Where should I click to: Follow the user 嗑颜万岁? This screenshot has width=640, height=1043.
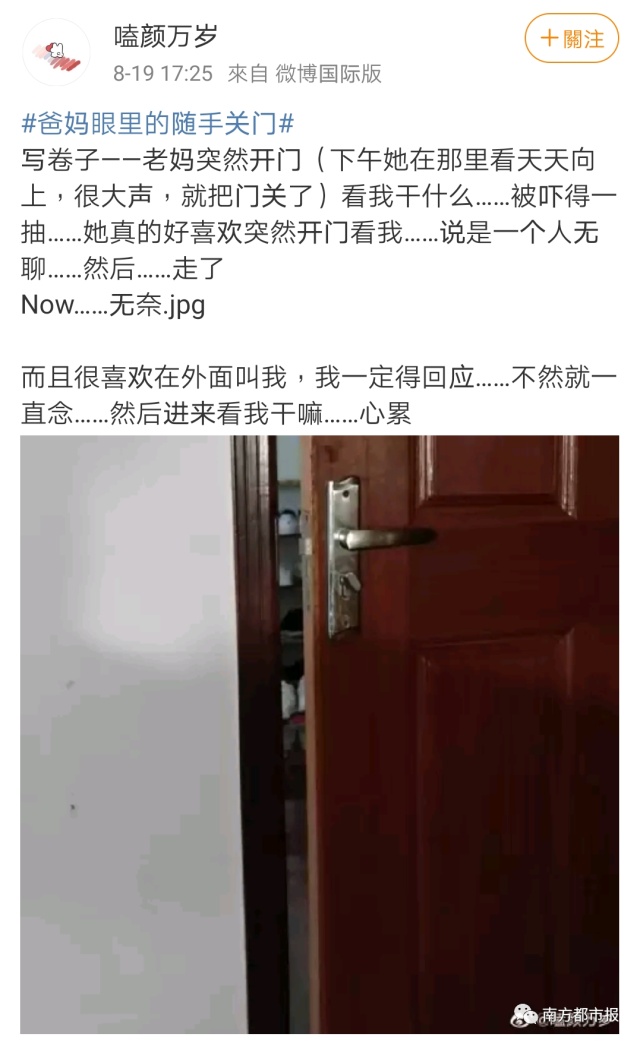coord(571,39)
